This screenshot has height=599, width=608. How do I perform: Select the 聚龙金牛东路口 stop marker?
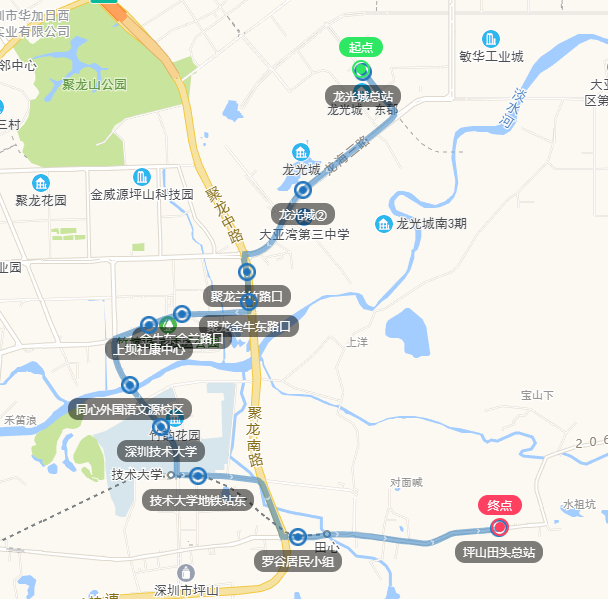click(x=249, y=302)
